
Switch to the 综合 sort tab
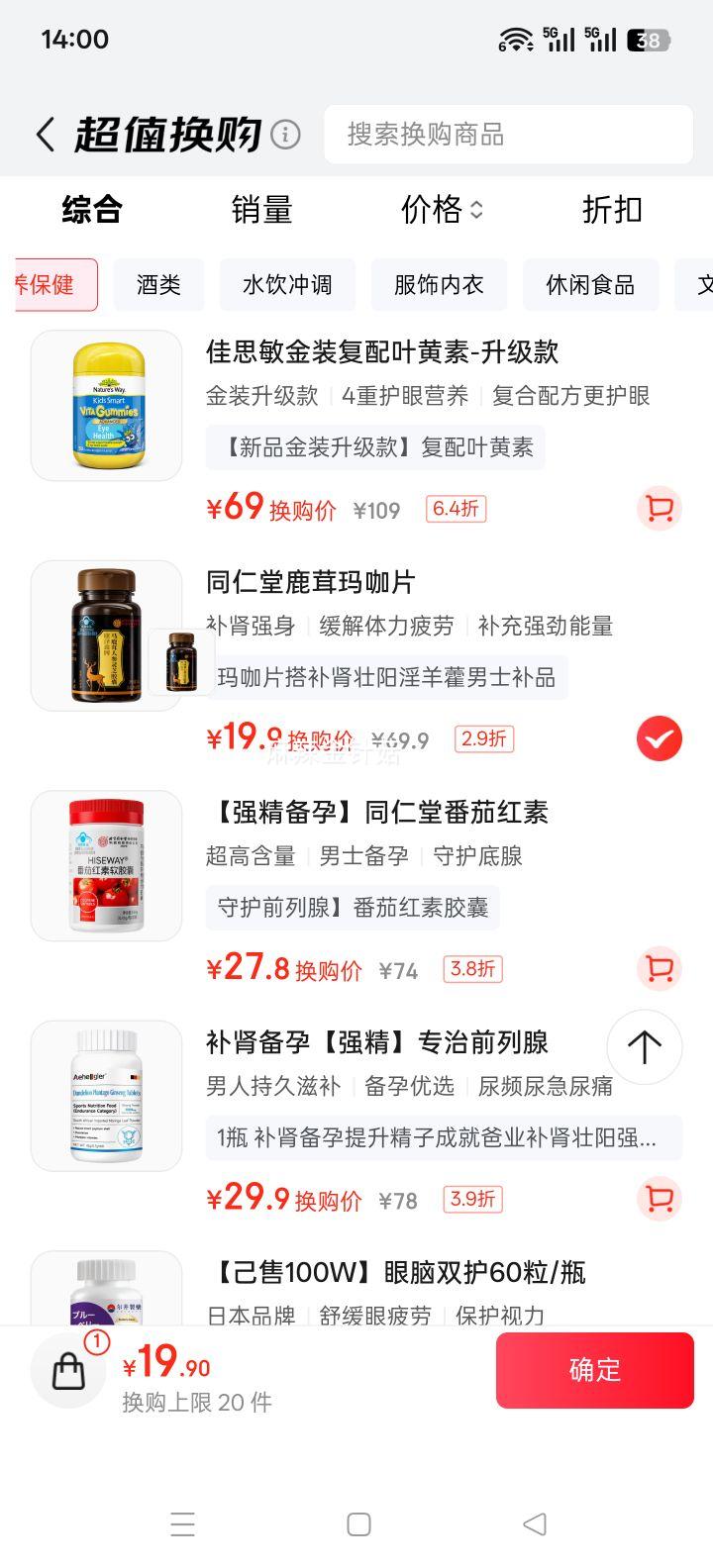click(92, 210)
